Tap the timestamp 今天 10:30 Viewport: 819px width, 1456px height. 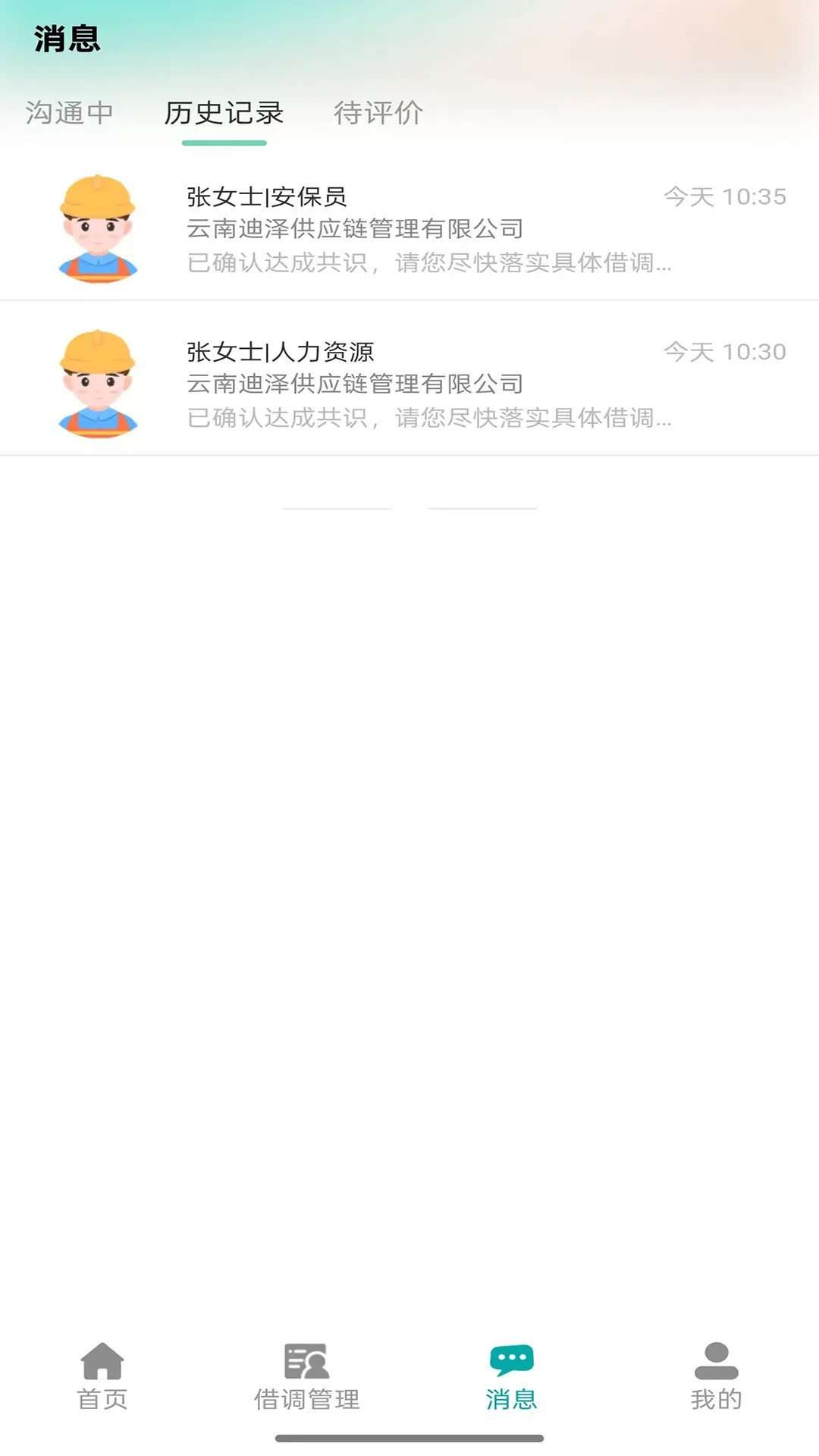tap(724, 351)
